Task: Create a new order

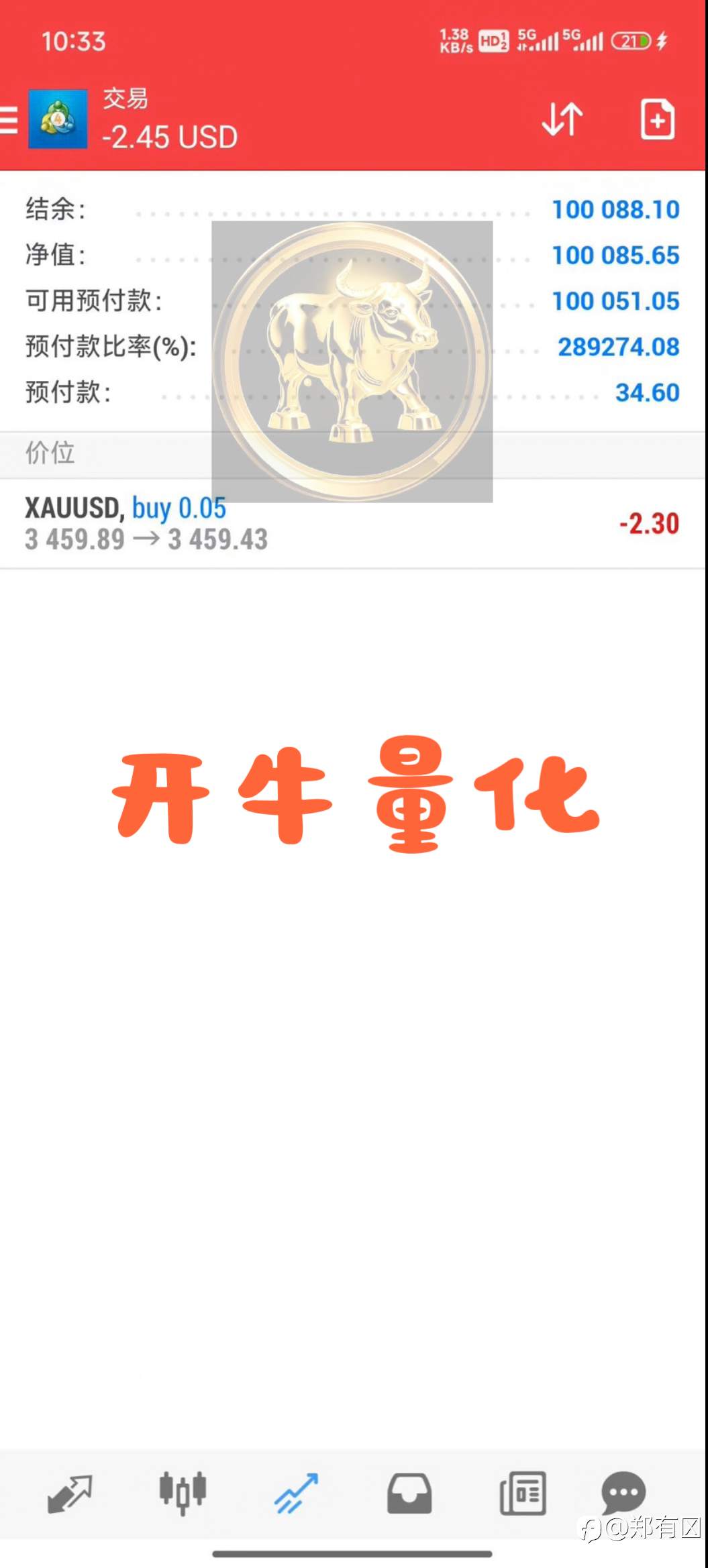Action: (657, 120)
